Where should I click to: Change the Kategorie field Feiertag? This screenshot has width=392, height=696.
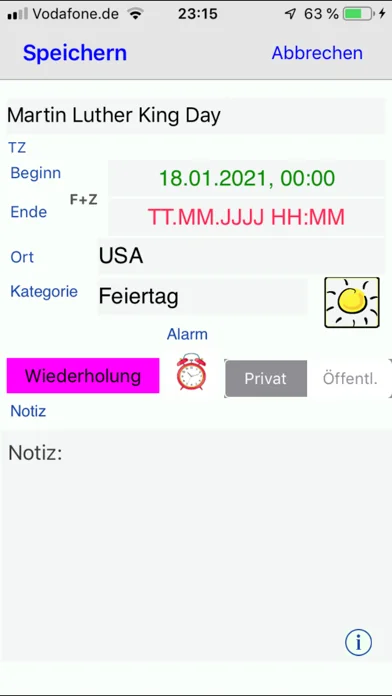point(202,297)
